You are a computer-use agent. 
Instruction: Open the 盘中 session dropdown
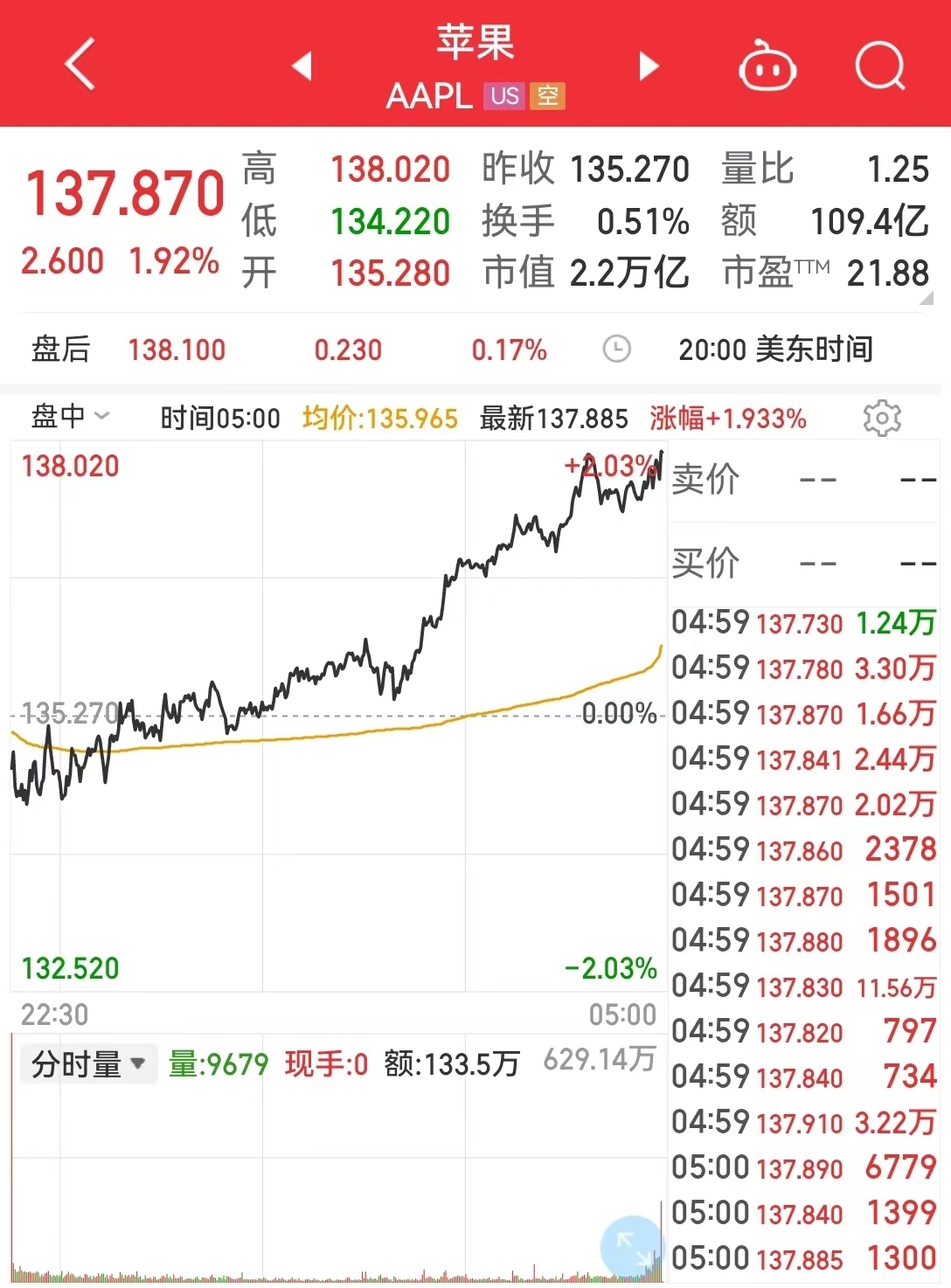[70, 417]
